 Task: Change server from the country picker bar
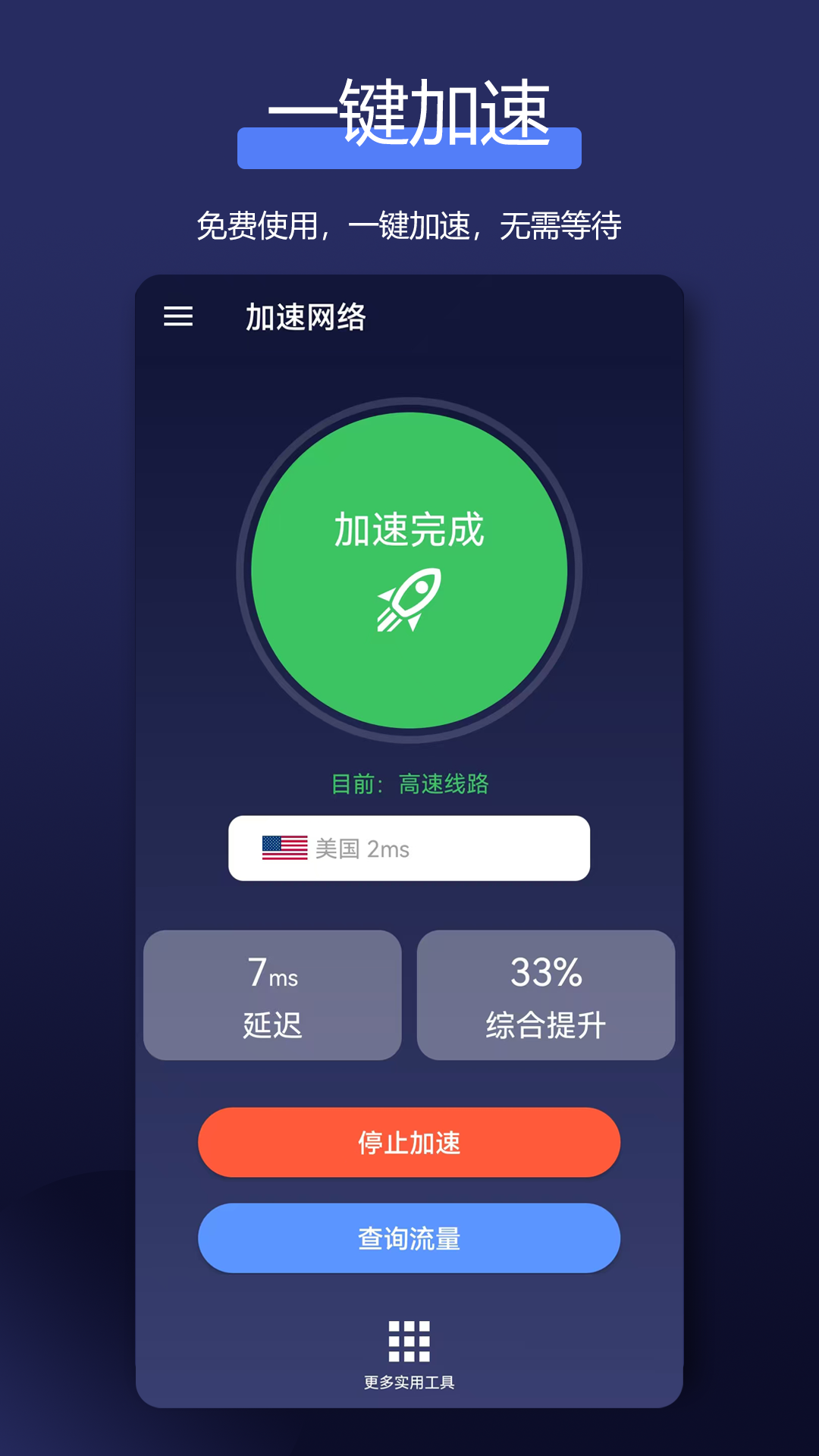click(x=409, y=849)
